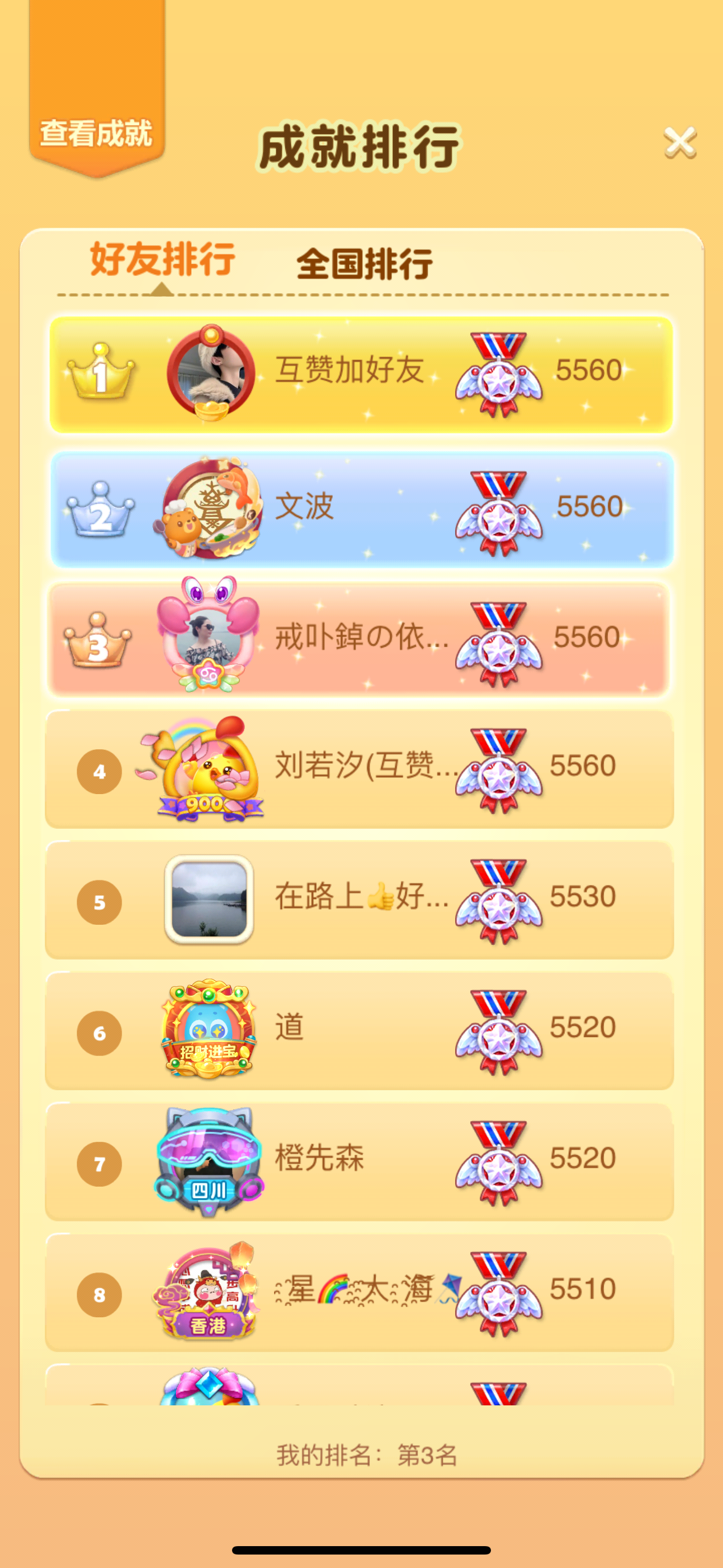723x1568 pixels.
Task: Open first-place player 互赞加好友's row
Action: point(360,373)
